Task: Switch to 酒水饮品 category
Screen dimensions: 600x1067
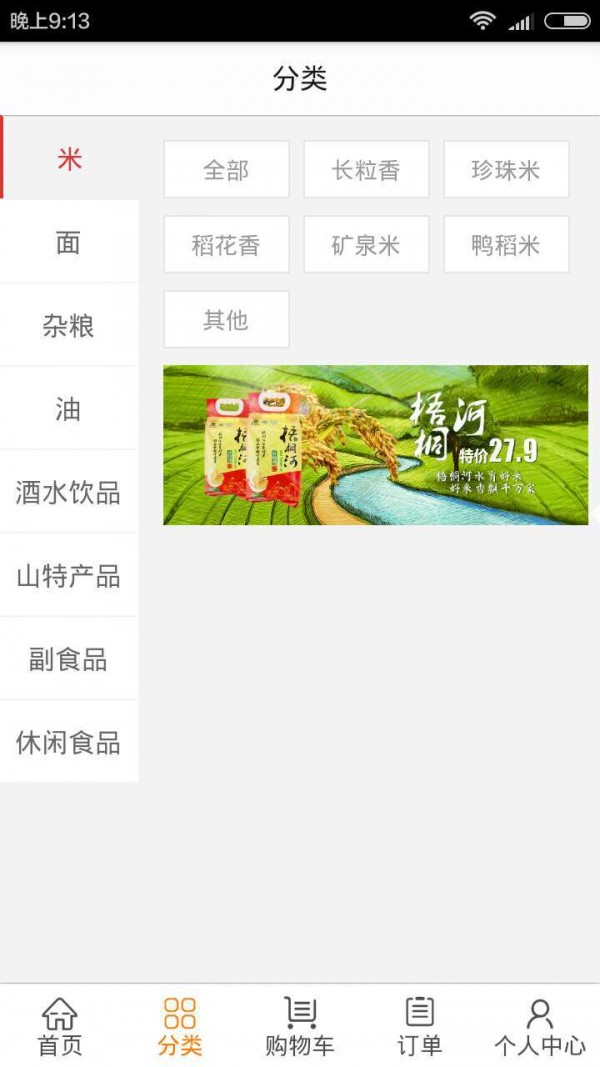Action: 68,492
